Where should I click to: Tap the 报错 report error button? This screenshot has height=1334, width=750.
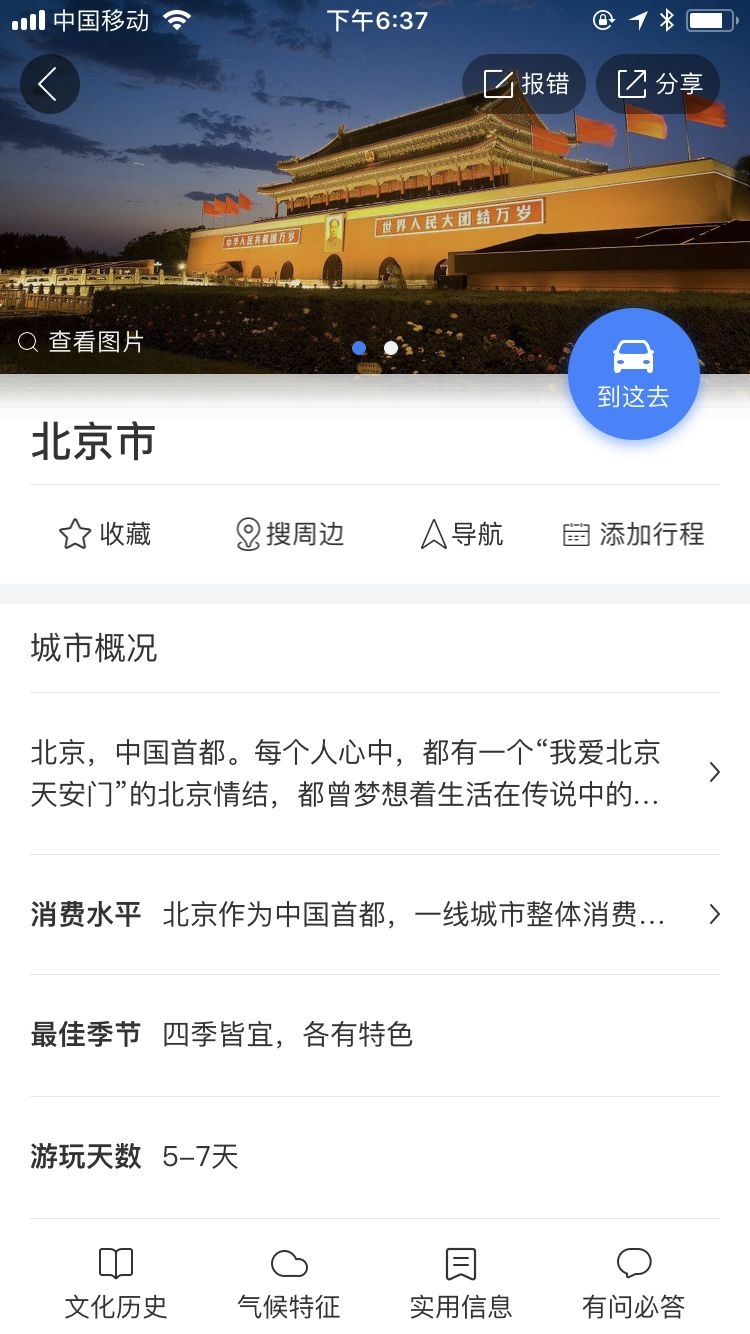tap(524, 84)
